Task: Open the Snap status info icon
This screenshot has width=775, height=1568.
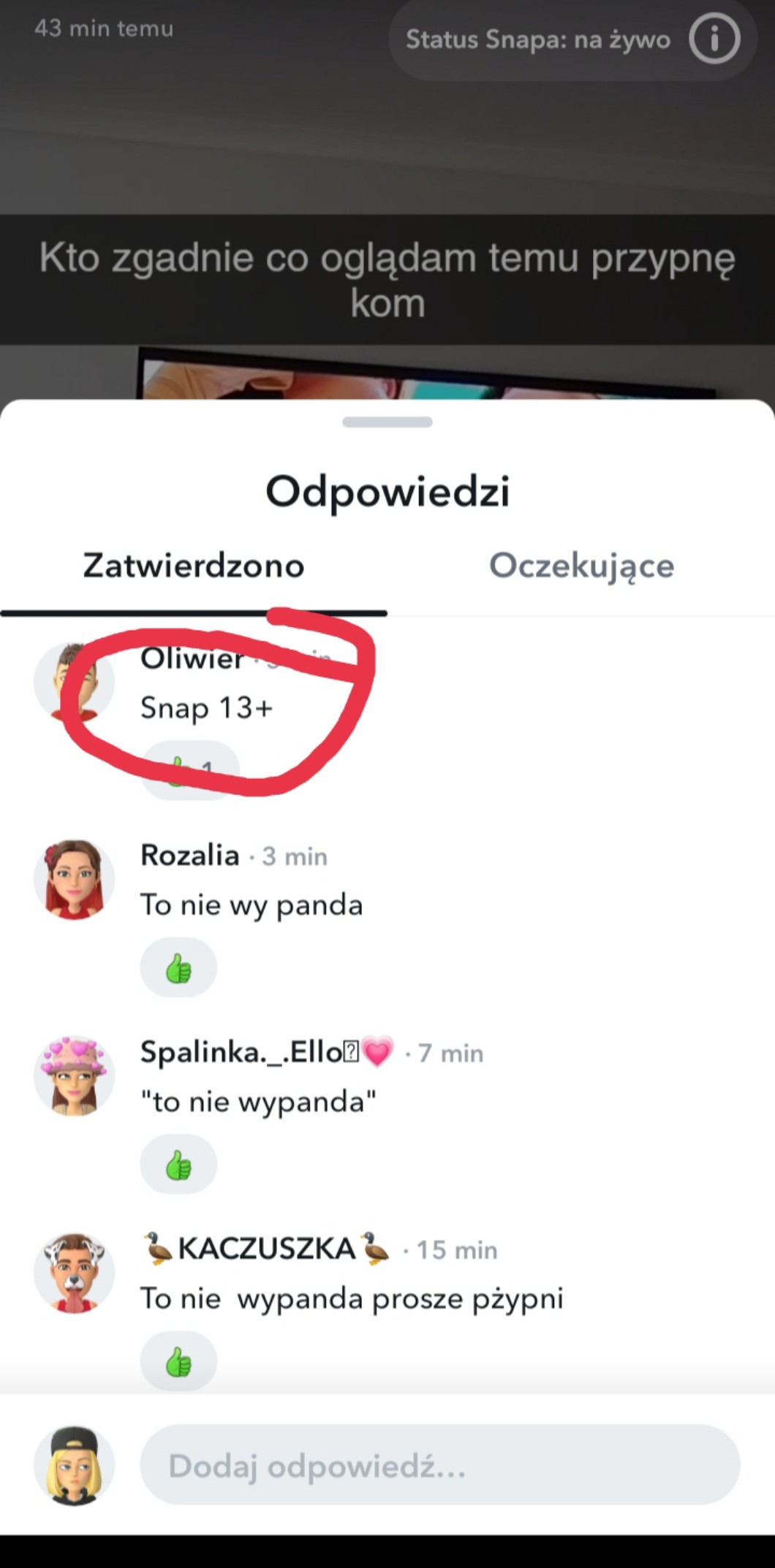Action: point(714,39)
